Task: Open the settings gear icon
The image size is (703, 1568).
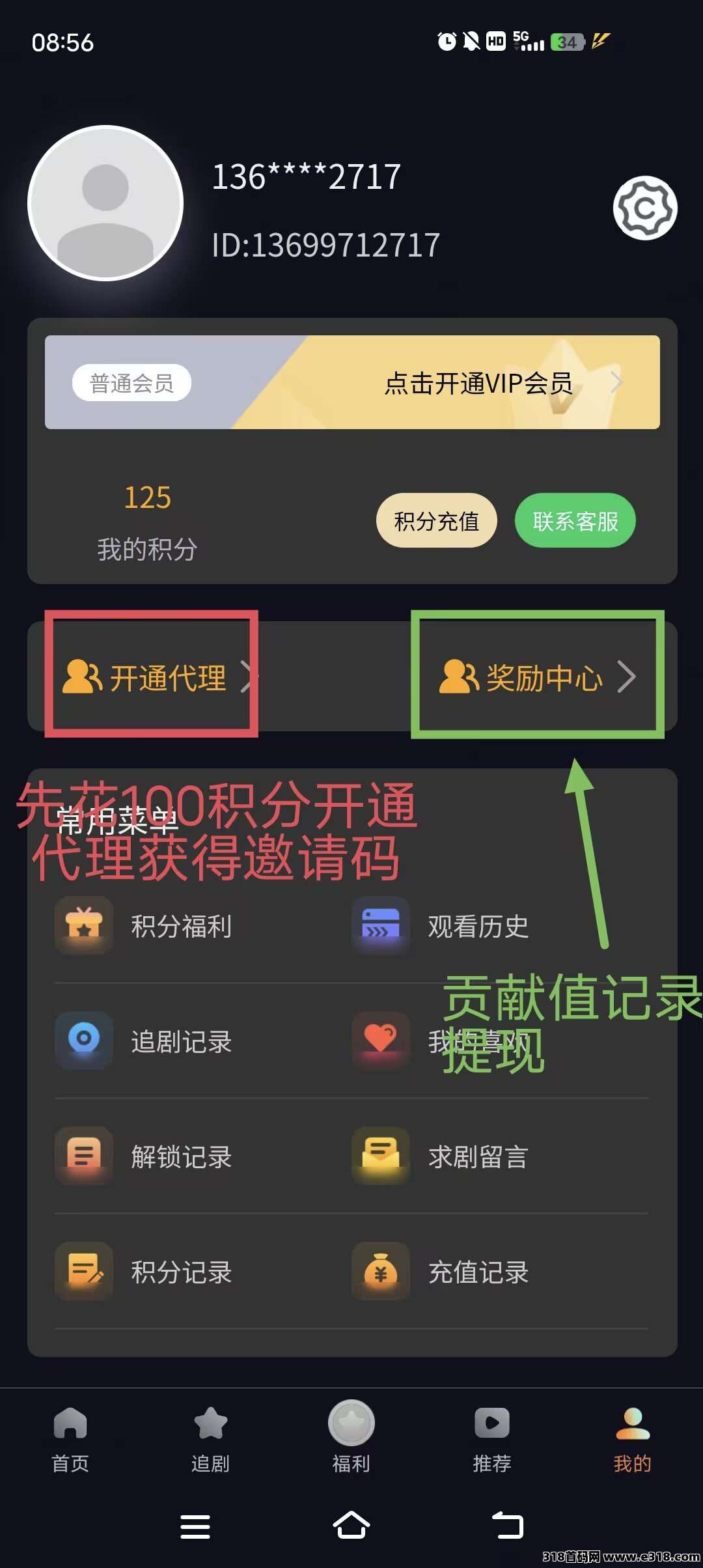Action: [x=644, y=208]
